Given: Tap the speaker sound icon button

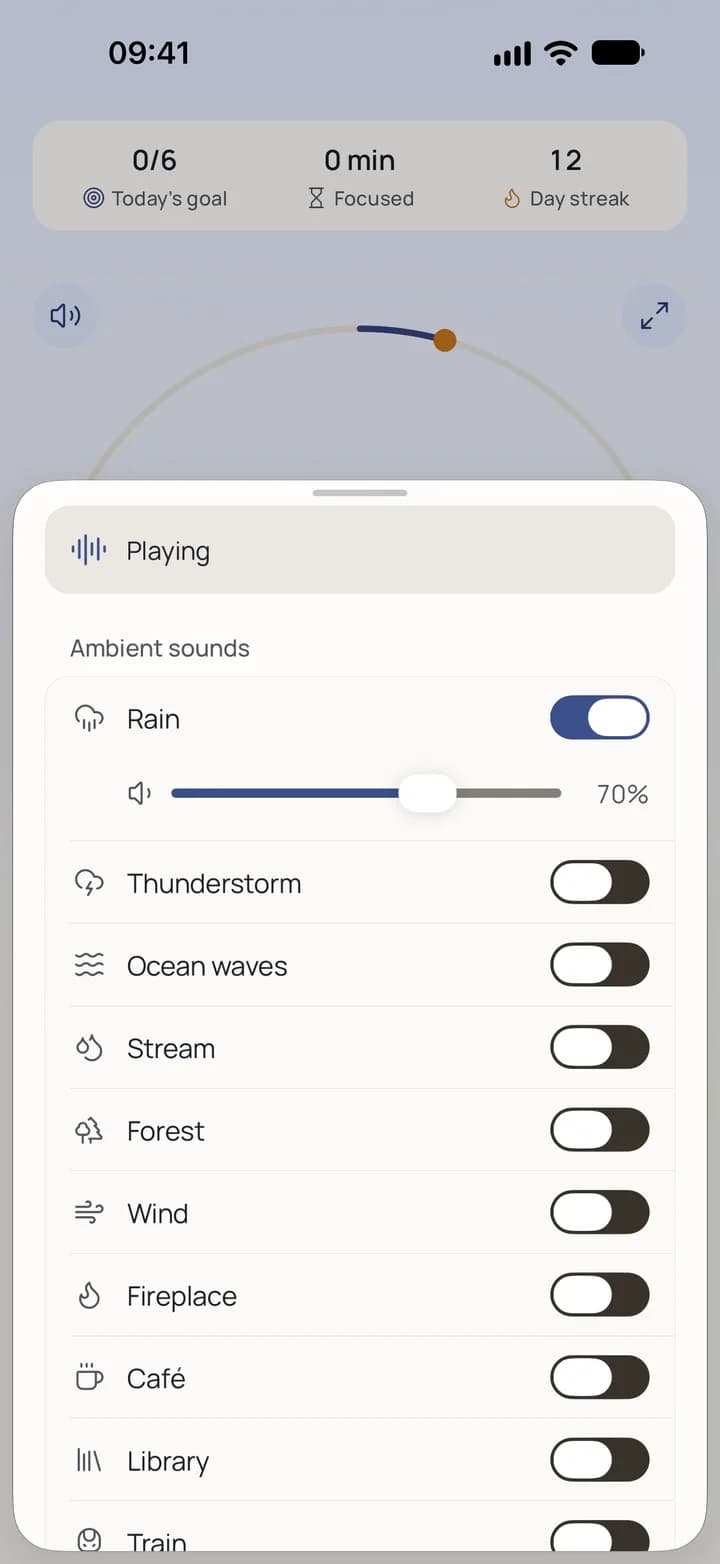Looking at the screenshot, I should (65, 316).
